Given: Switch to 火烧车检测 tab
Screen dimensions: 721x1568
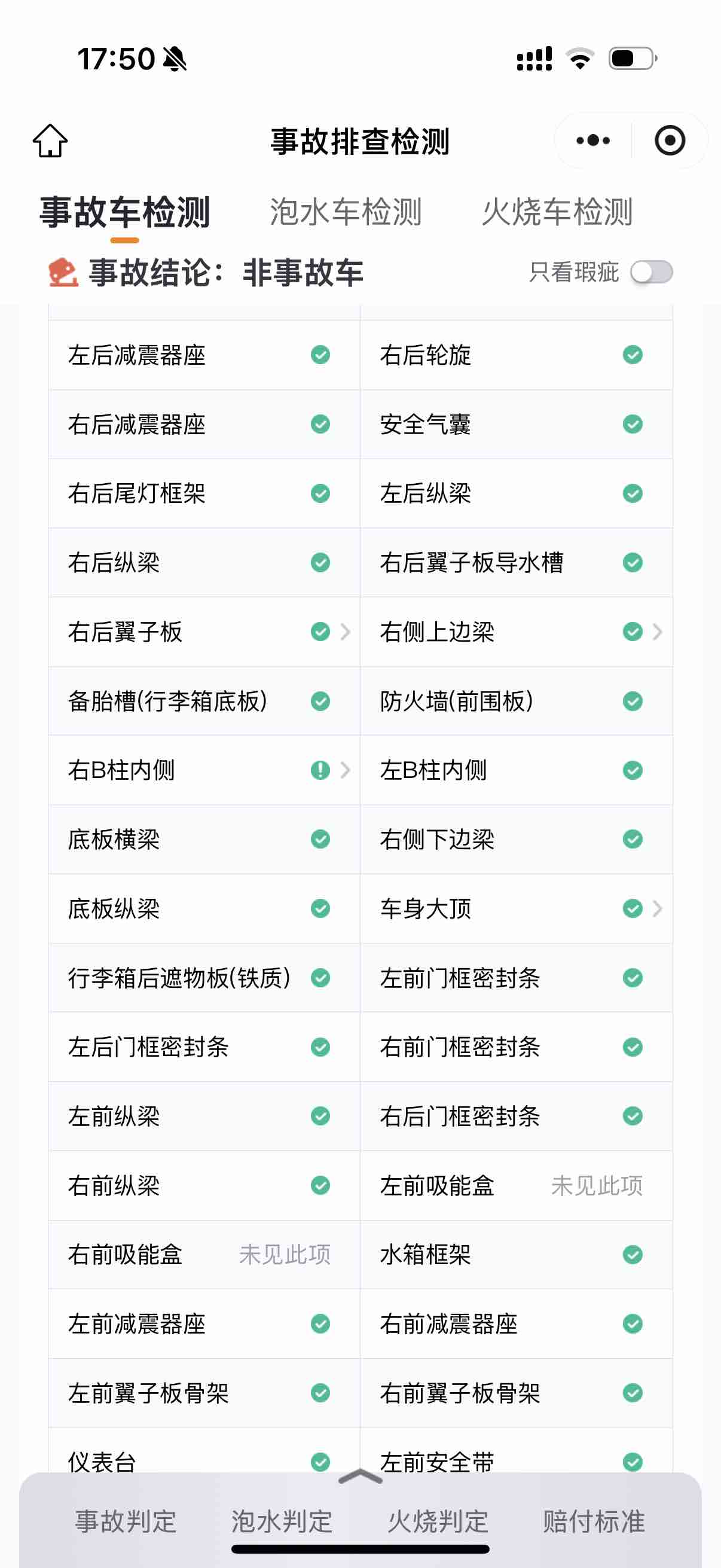Looking at the screenshot, I should (557, 212).
